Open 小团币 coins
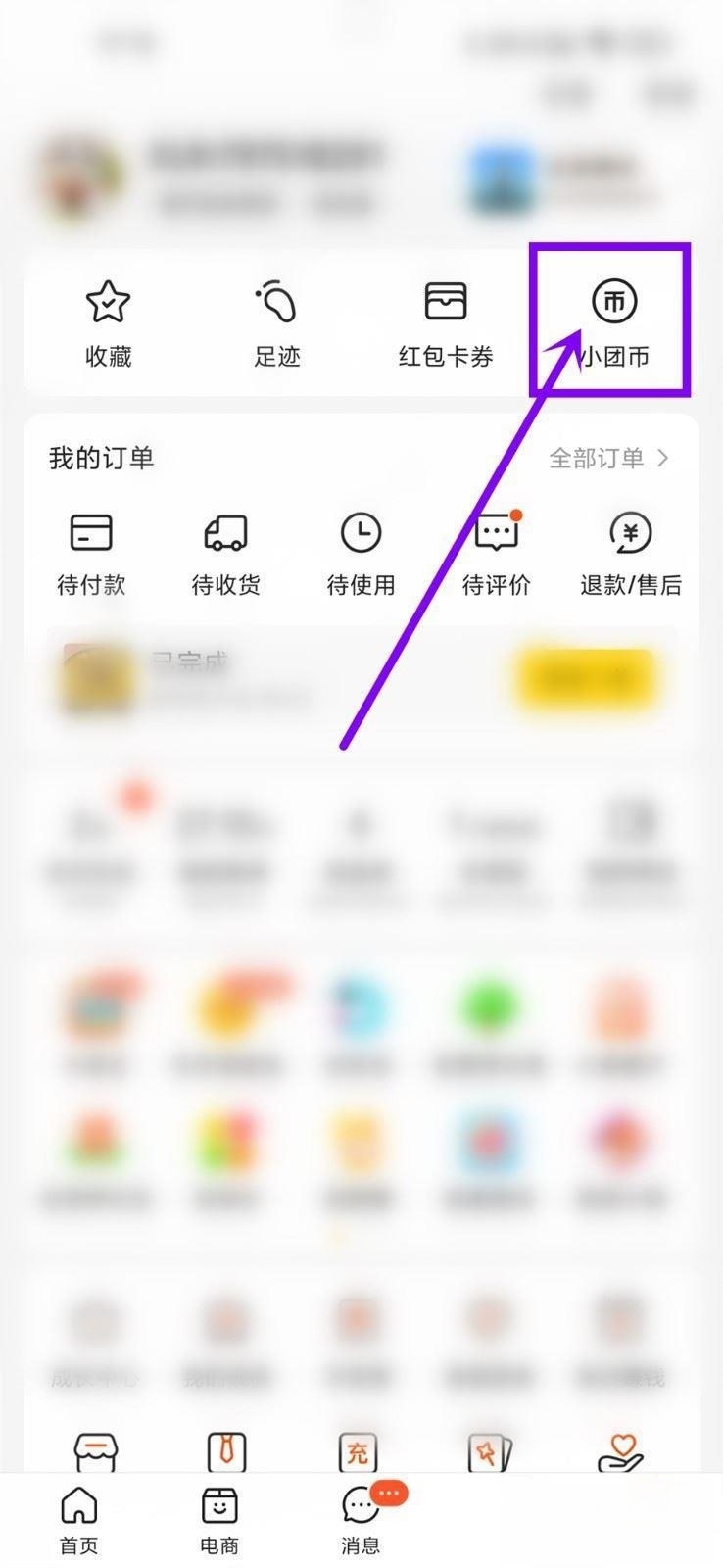Screen dimensions: 723x1568 tap(614, 323)
